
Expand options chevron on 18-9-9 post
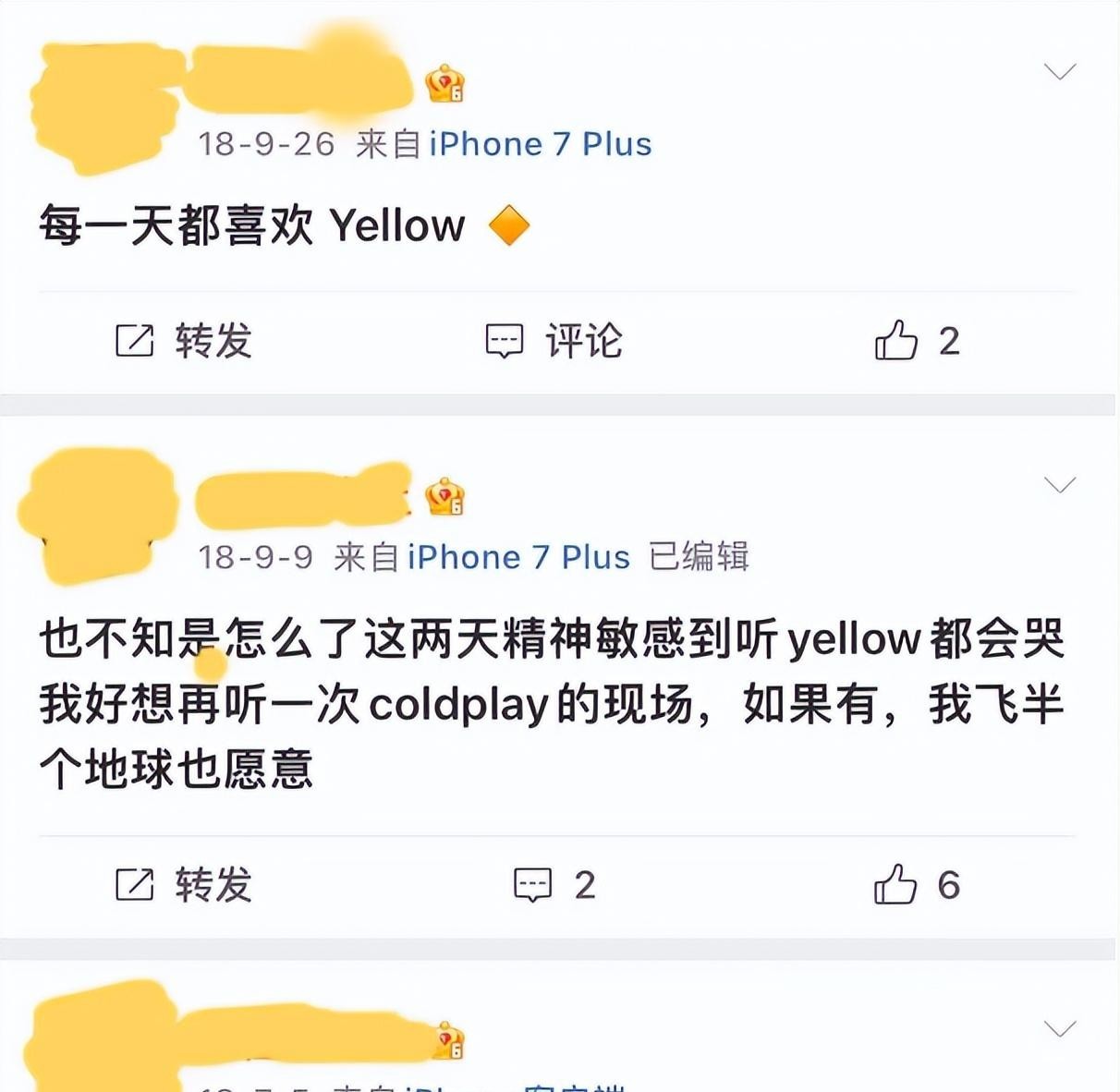click(x=1059, y=485)
